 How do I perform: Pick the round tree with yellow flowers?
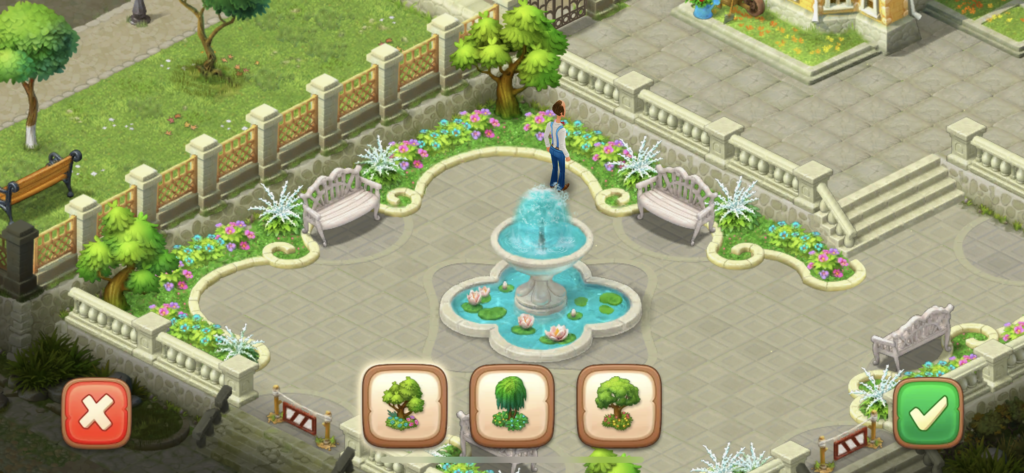click(x=618, y=404)
